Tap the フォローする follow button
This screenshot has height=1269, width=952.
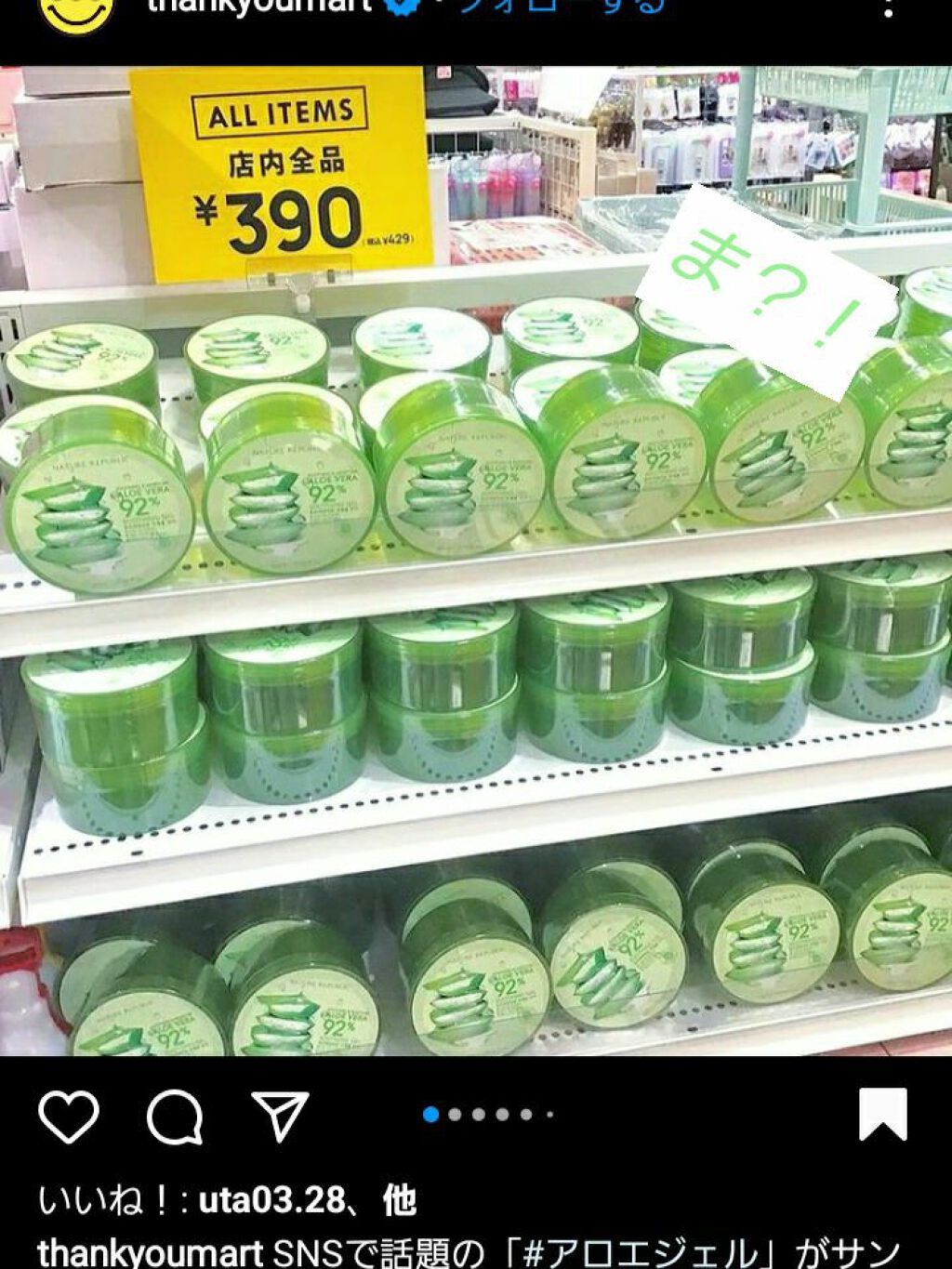coord(562,6)
